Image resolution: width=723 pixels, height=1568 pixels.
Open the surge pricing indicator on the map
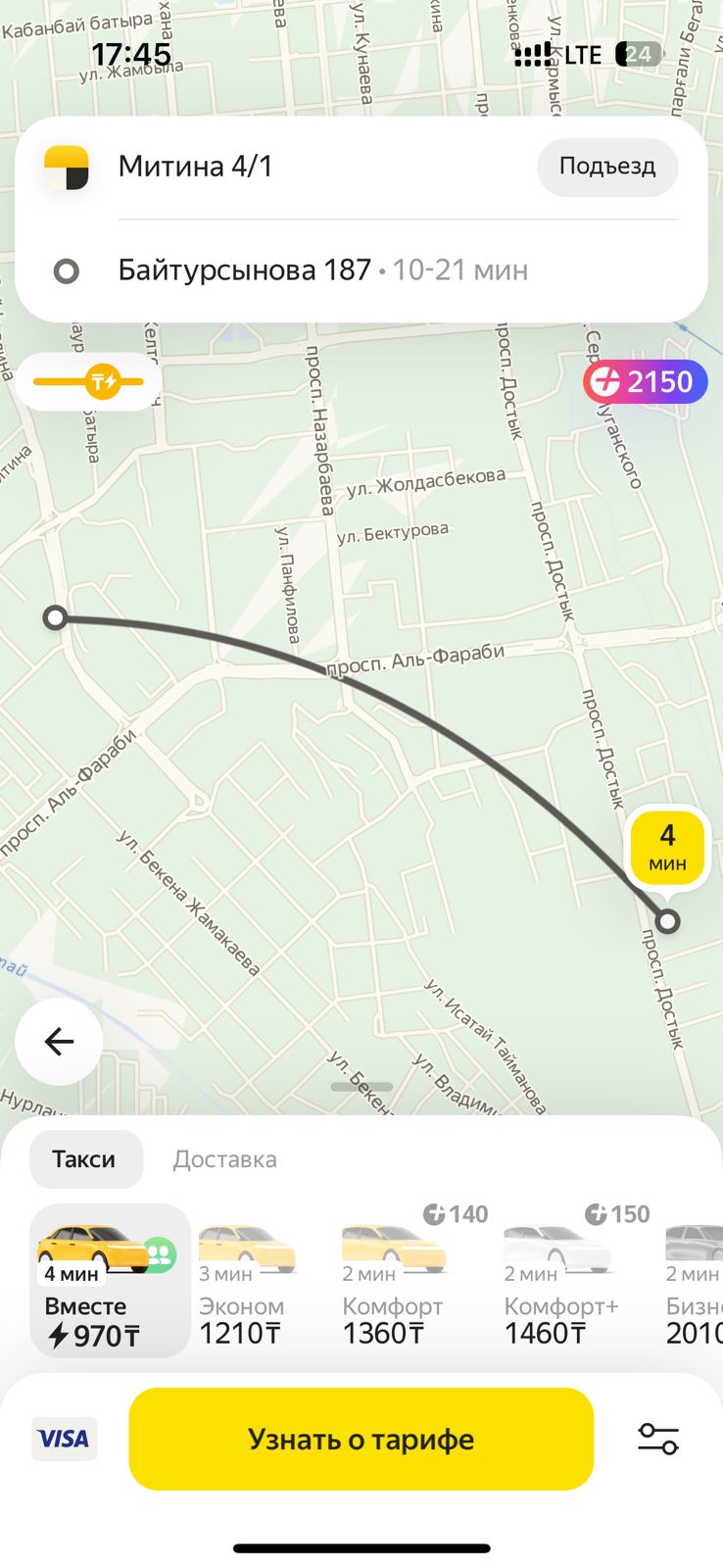pyautogui.click(x=89, y=381)
